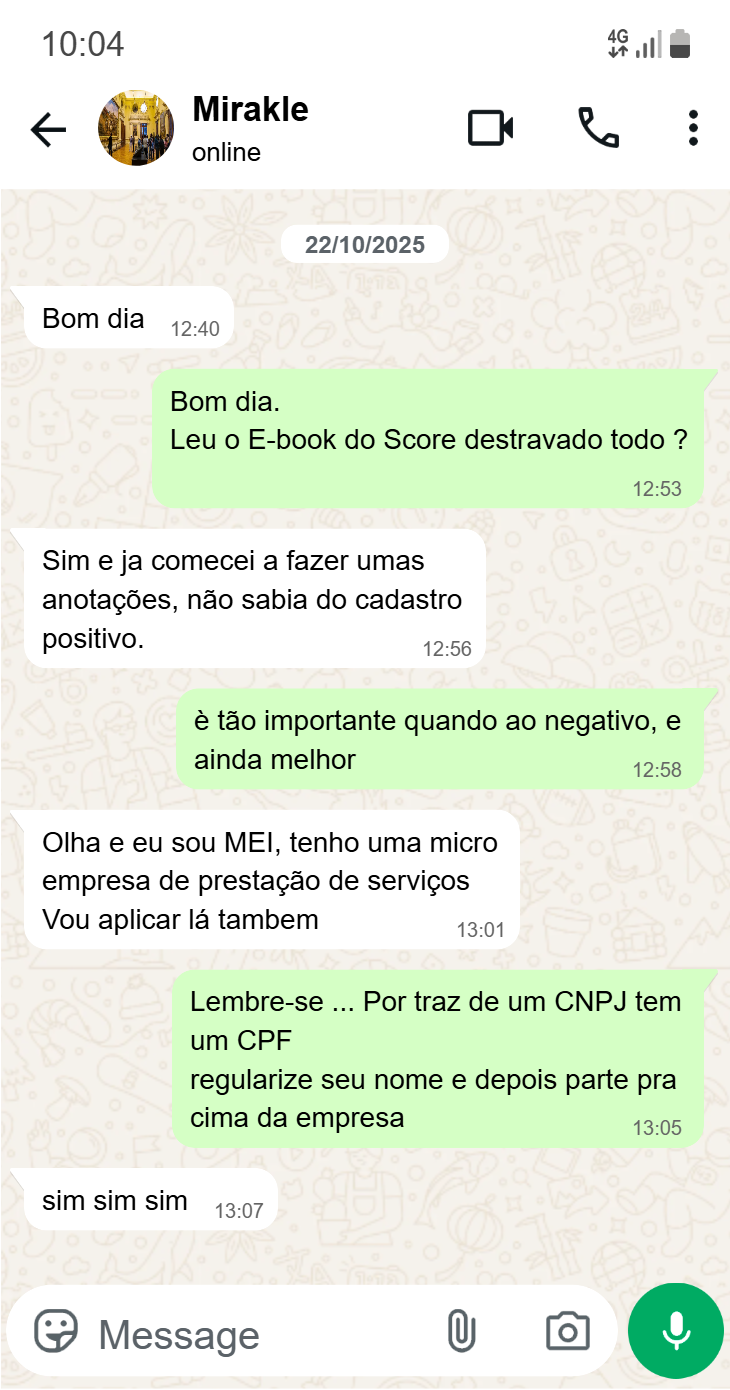Image resolution: width=730 pixels, height=1390 pixels.
Task: Open the camera to send a photo
Action: coord(567,1331)
